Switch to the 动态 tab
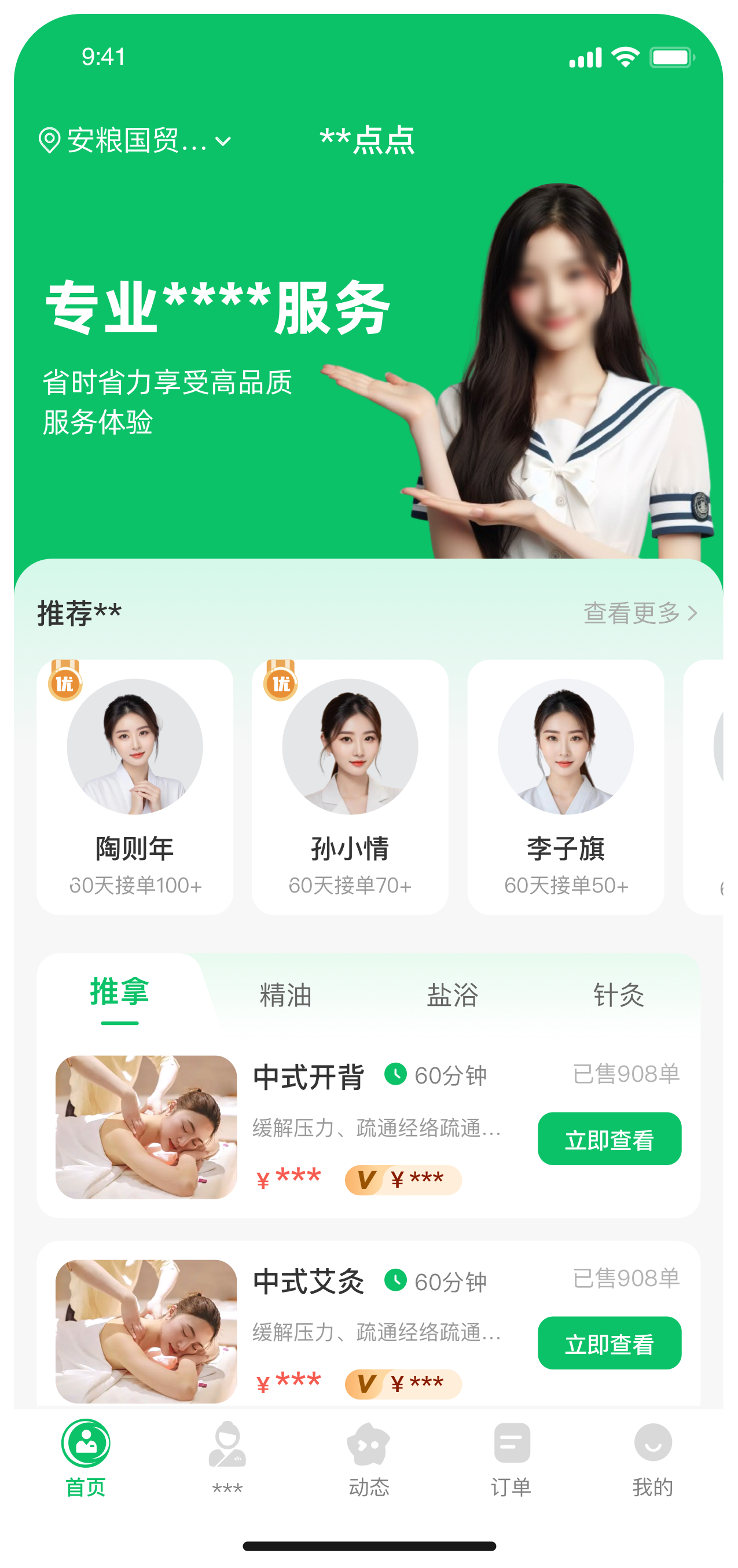Image resolution: width=738 pixels, height=1568 pixels. tap(369, 1457)
